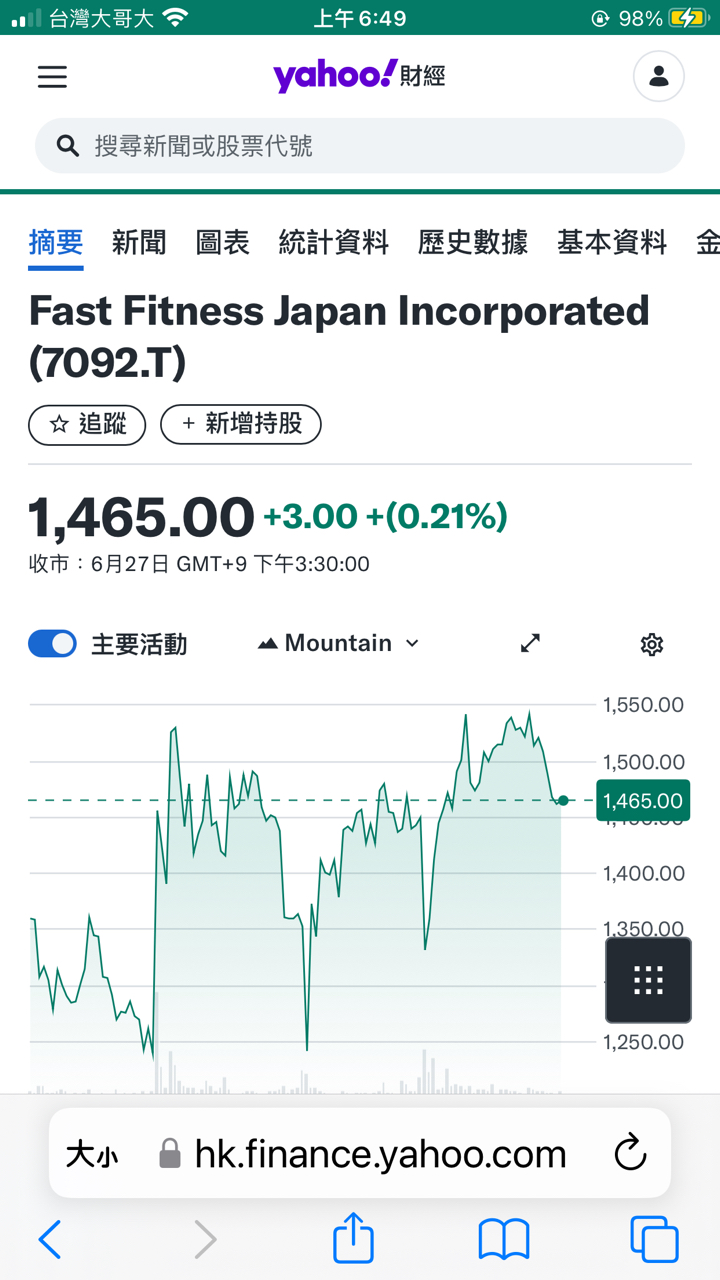This screenshot has height=1280, width=720.
Task: Tap the 新增持股 button
Action: (241, 425)
